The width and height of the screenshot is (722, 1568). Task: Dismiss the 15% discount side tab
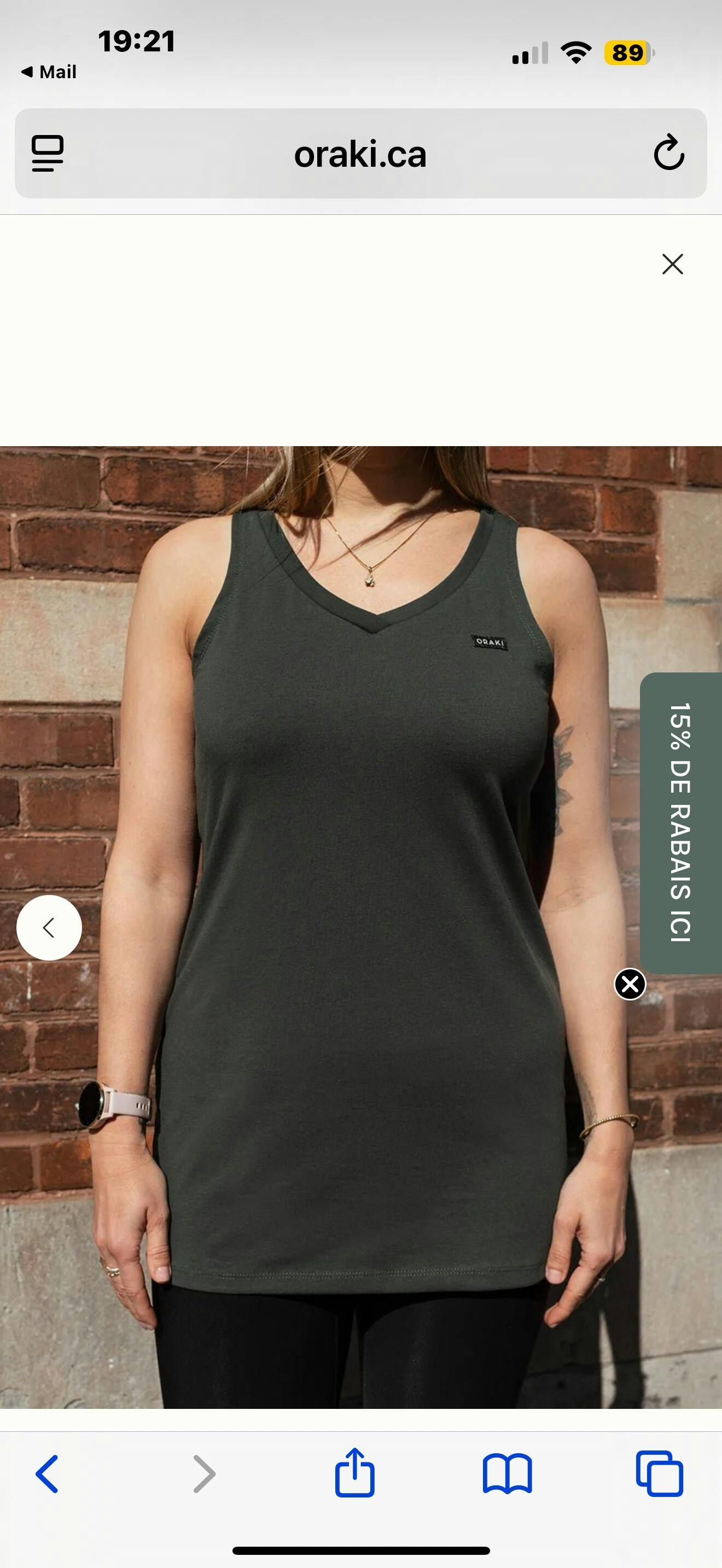[630, 984]
